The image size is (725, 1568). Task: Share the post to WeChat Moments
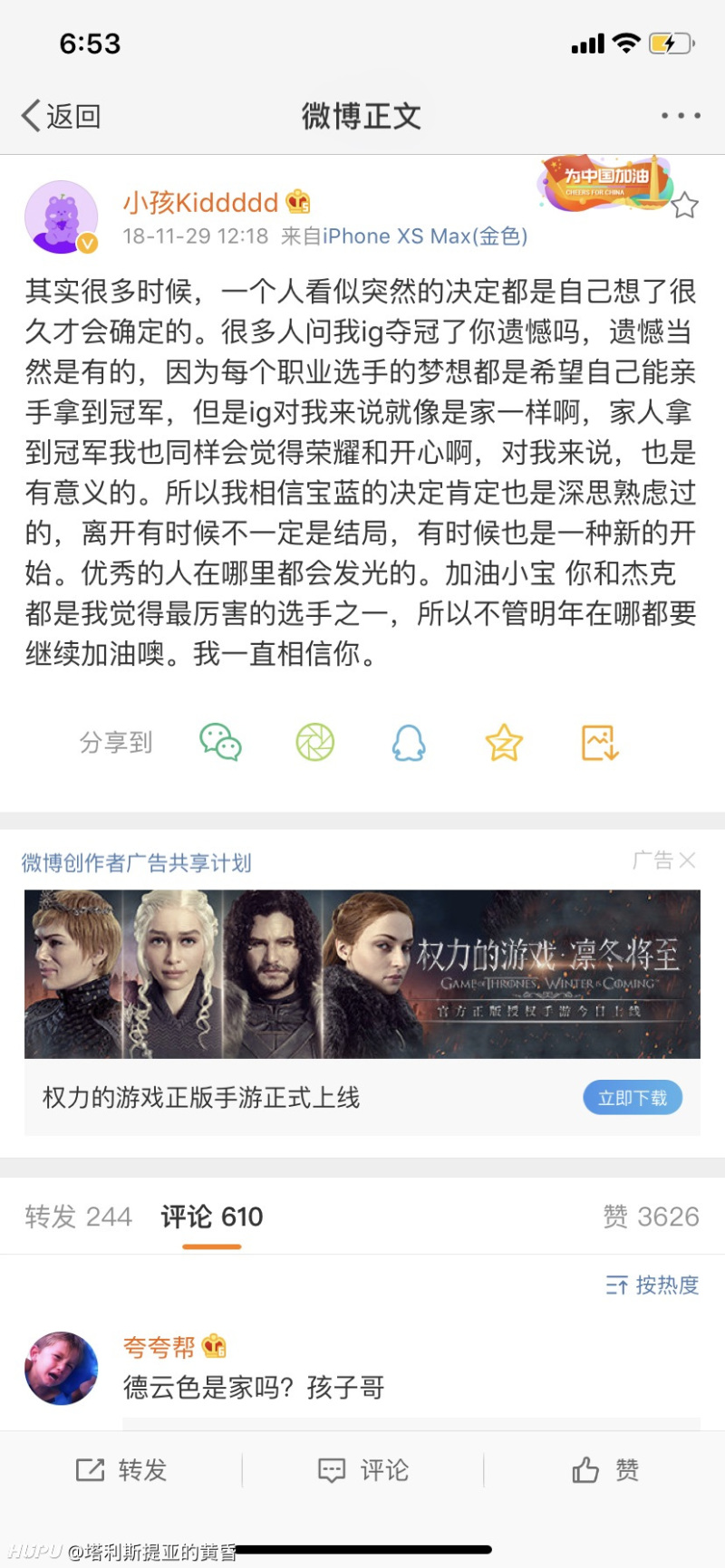click(315, 743)
